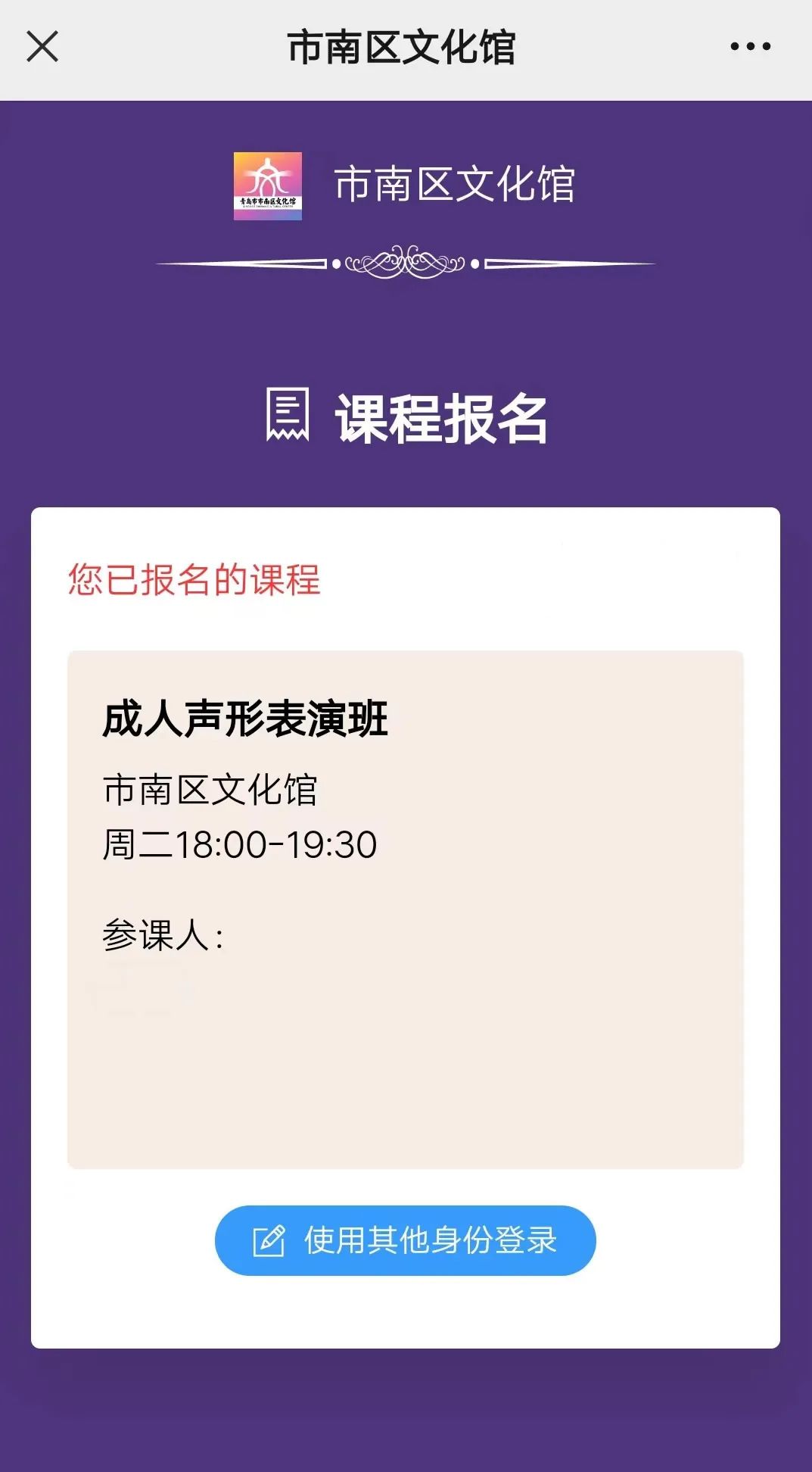Open the three-dot overflow menu
The image size is (812, 1472).
(750, 47)
